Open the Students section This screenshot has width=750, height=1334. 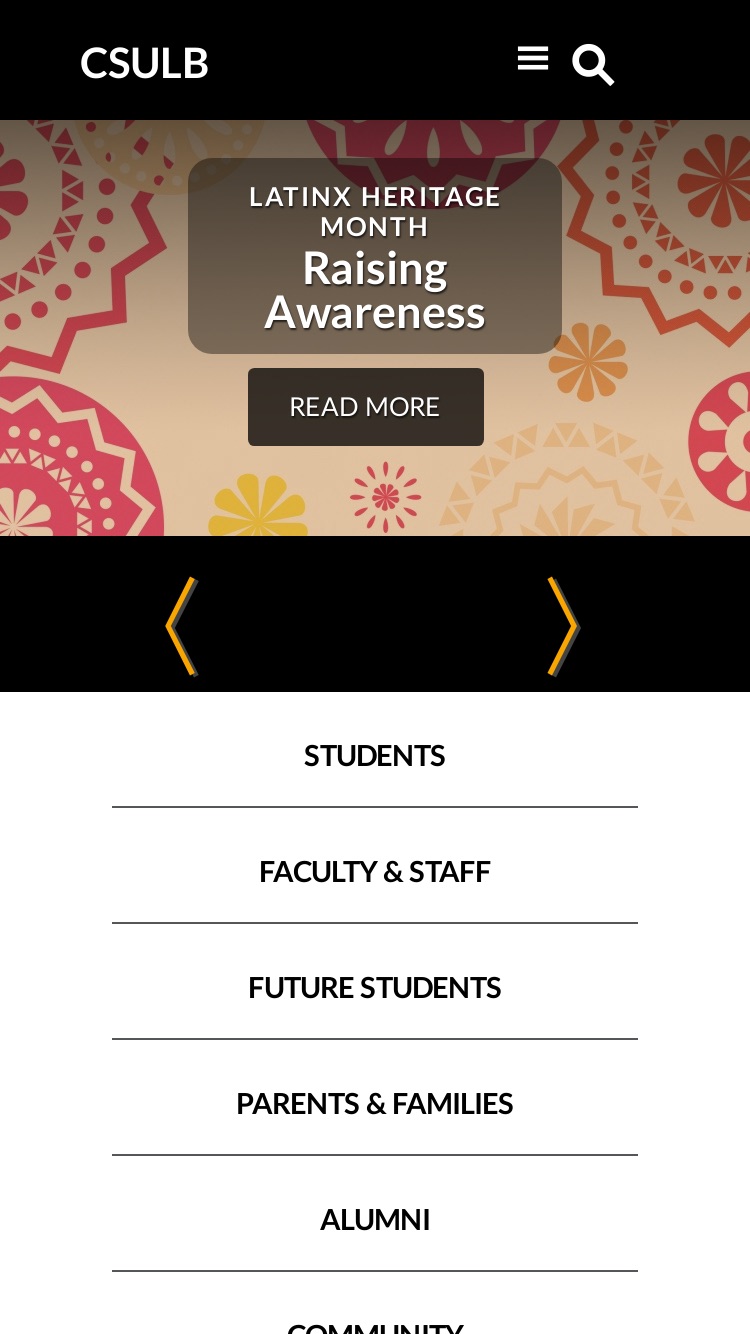(375, 756)
